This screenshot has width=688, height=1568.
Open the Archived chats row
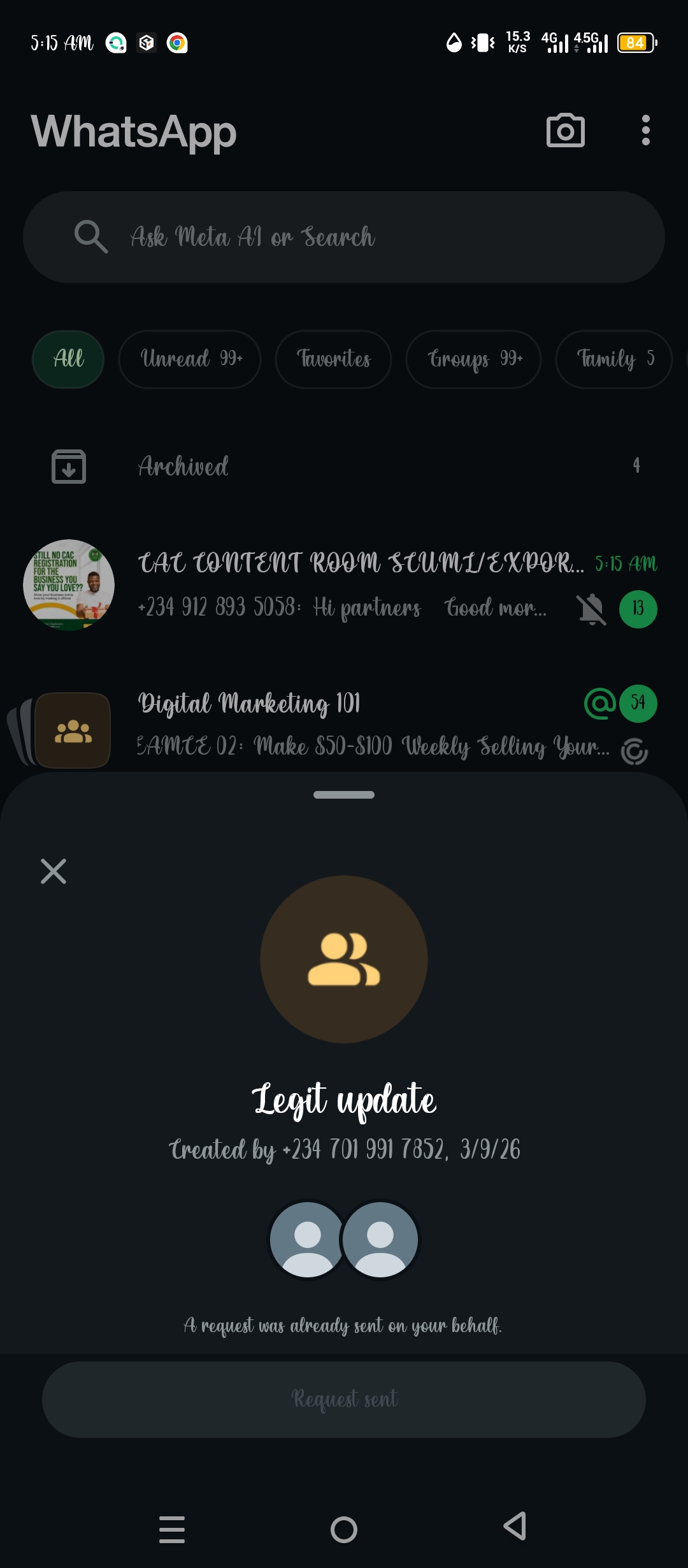(344, 467)
